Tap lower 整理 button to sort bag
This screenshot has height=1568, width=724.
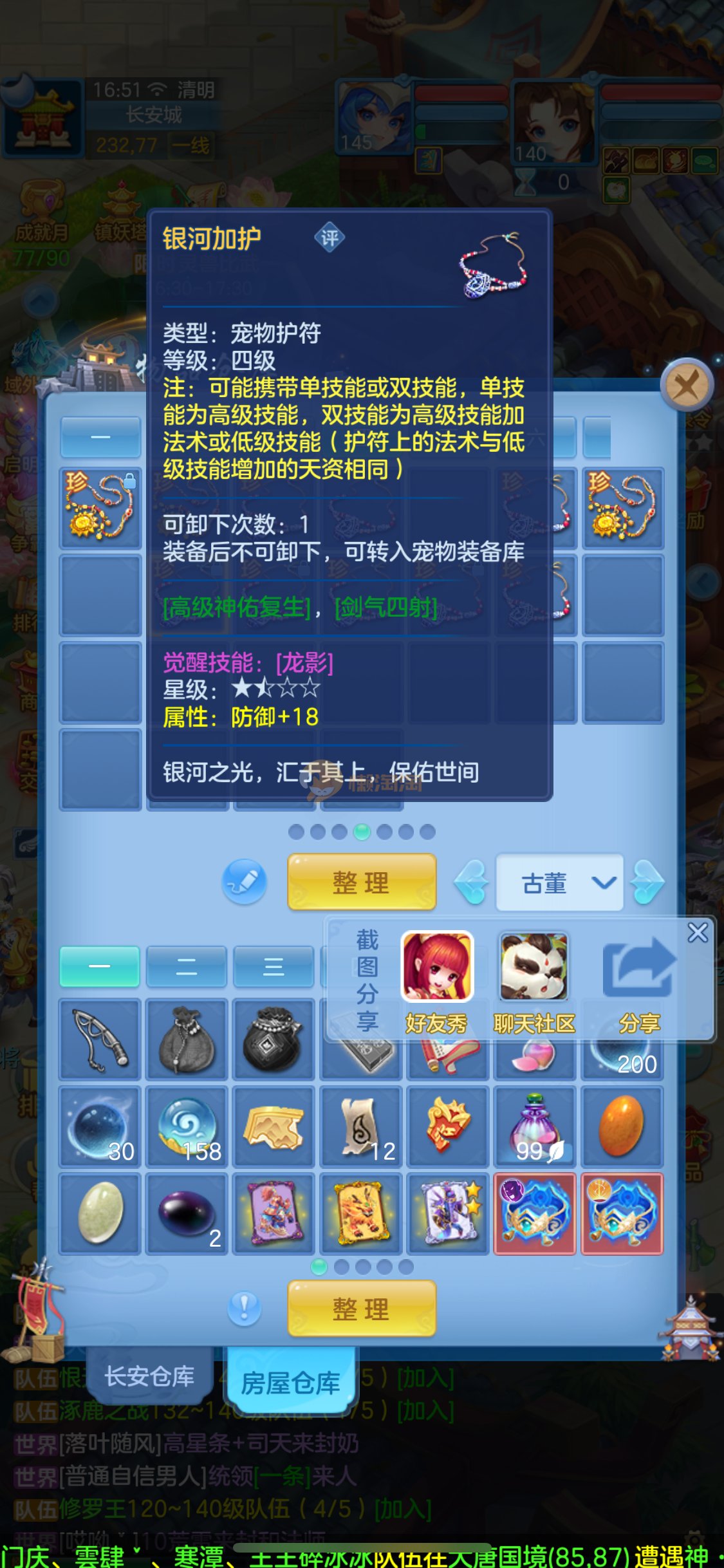[362, 1309]
